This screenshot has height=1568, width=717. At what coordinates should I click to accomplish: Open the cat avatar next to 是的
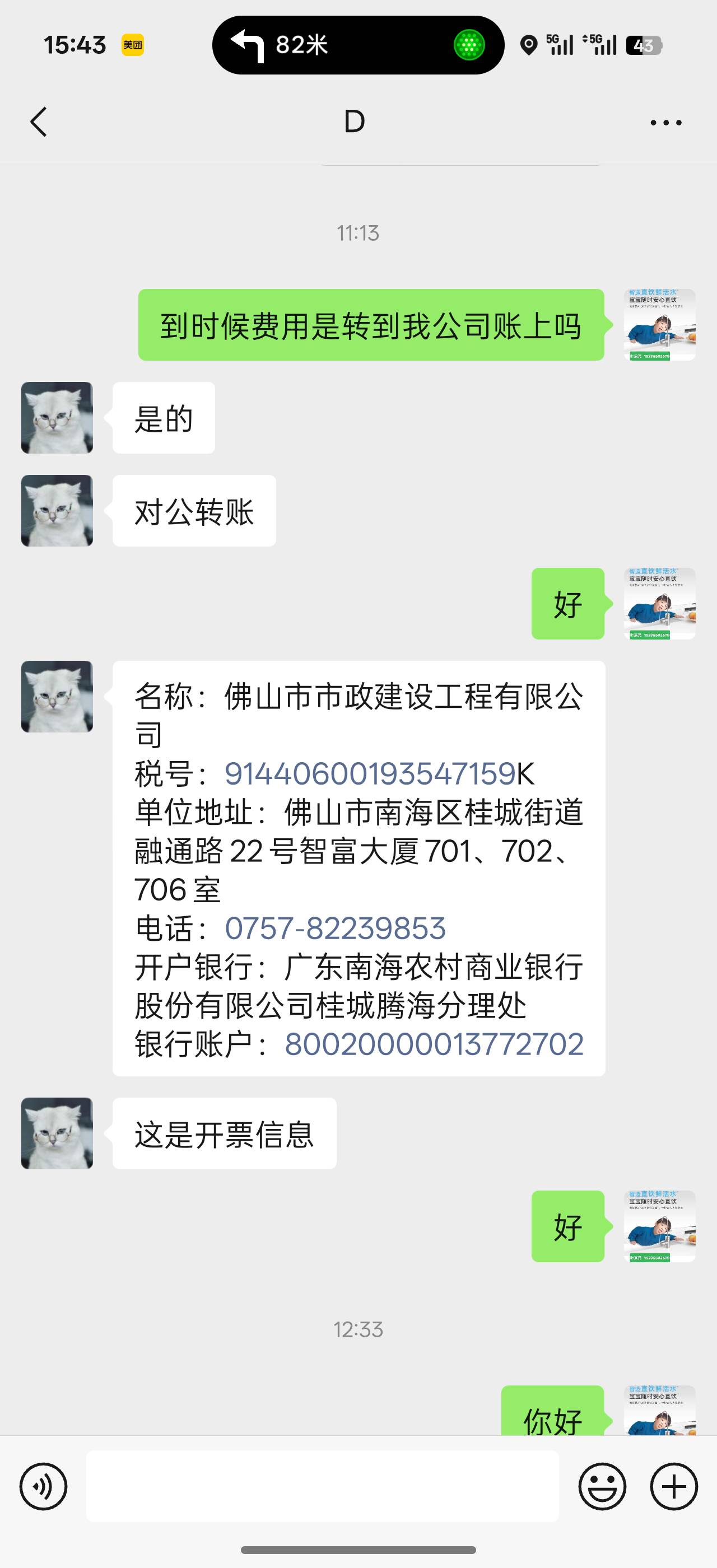(x=57, y=418)
